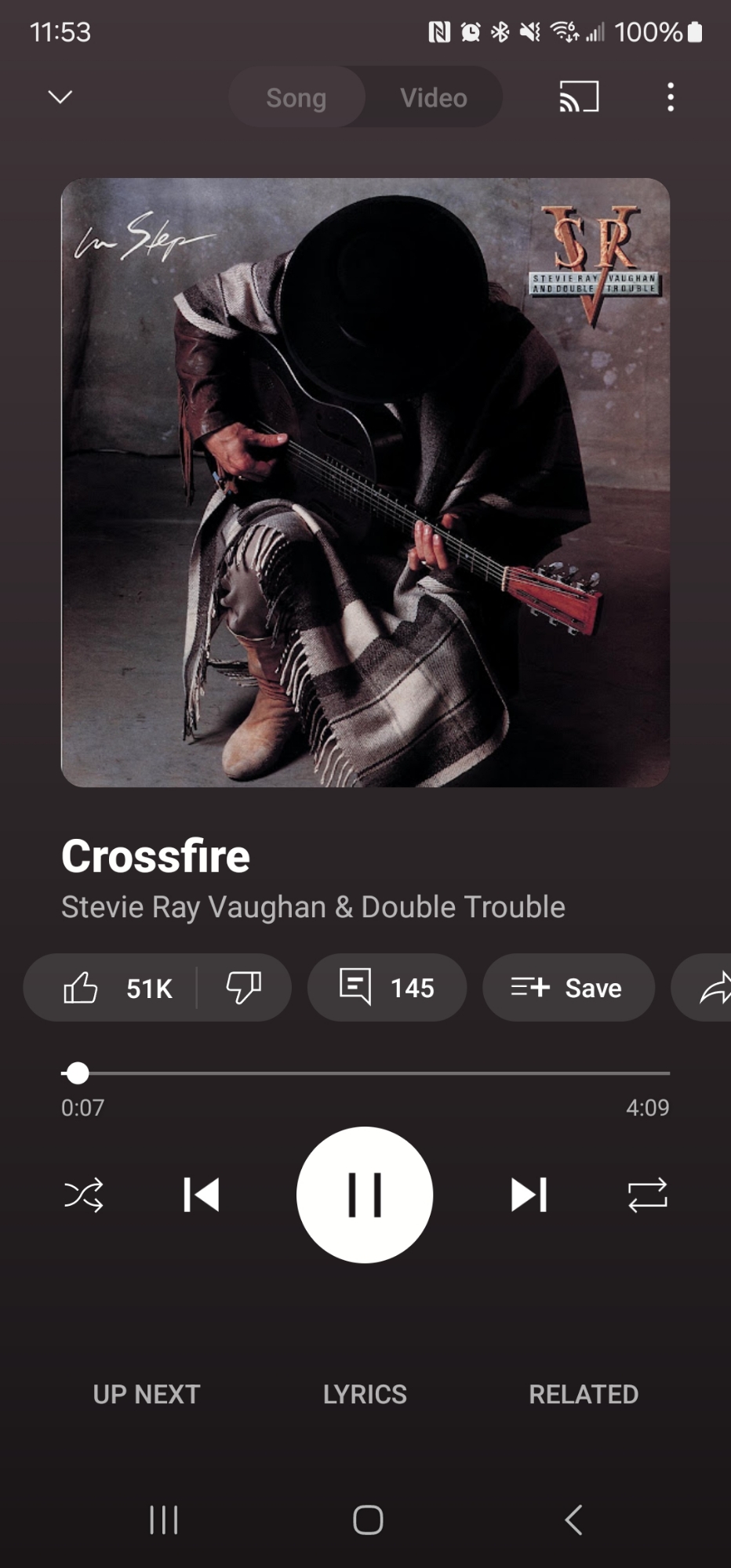Open the Up Next queue

147,1394
